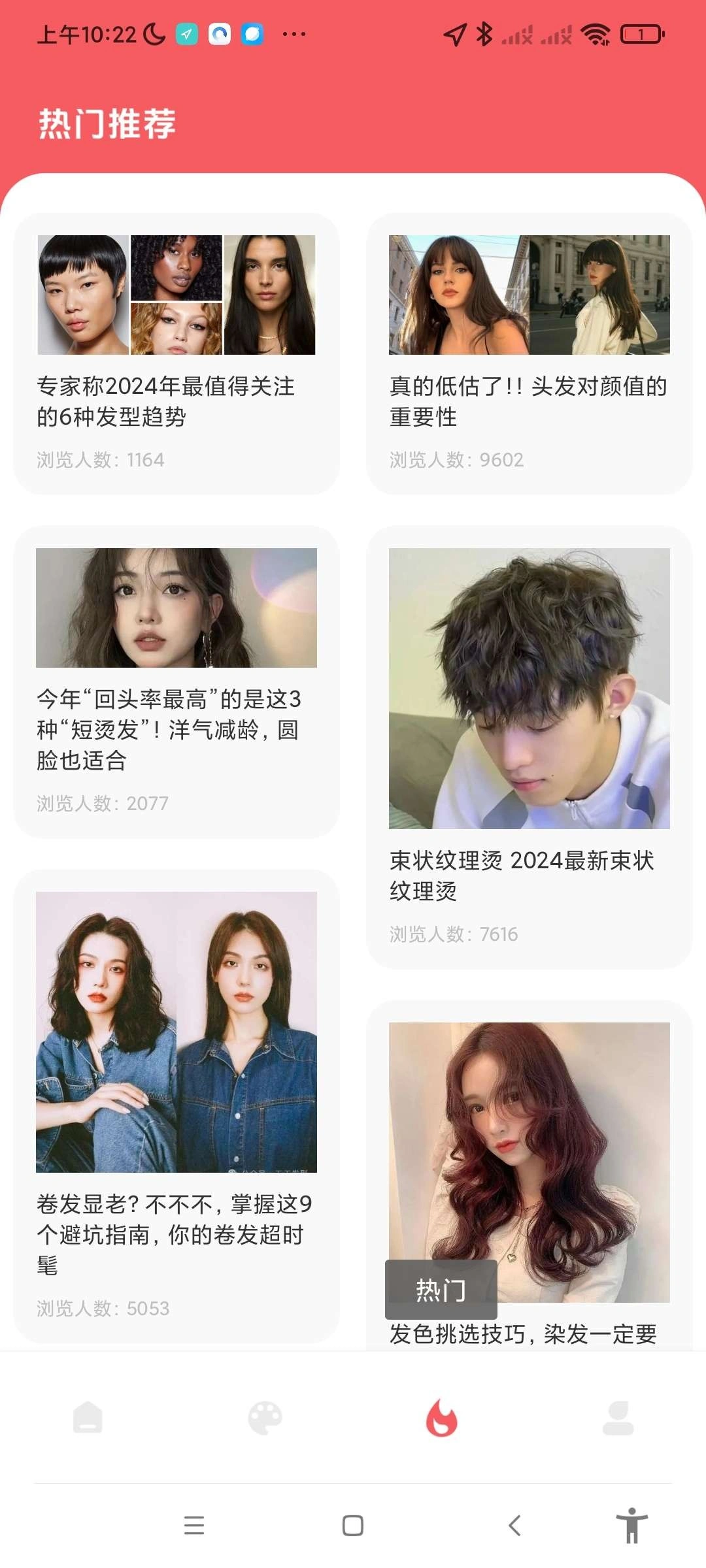Viewport: 706px width, 1568px height.
Task: Tap the system home button
Action: [353, 1526]
